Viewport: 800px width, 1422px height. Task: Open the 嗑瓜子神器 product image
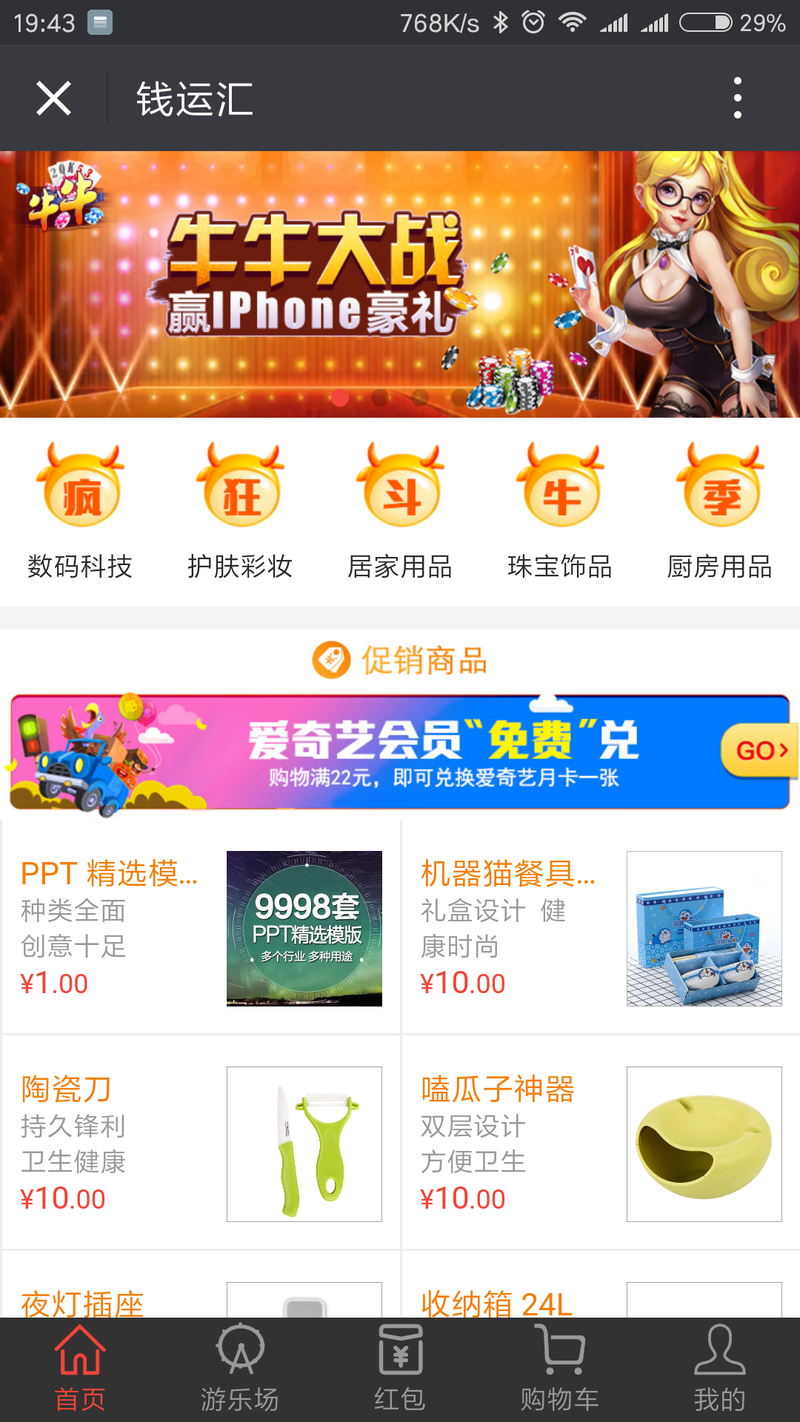(704, 1143)
